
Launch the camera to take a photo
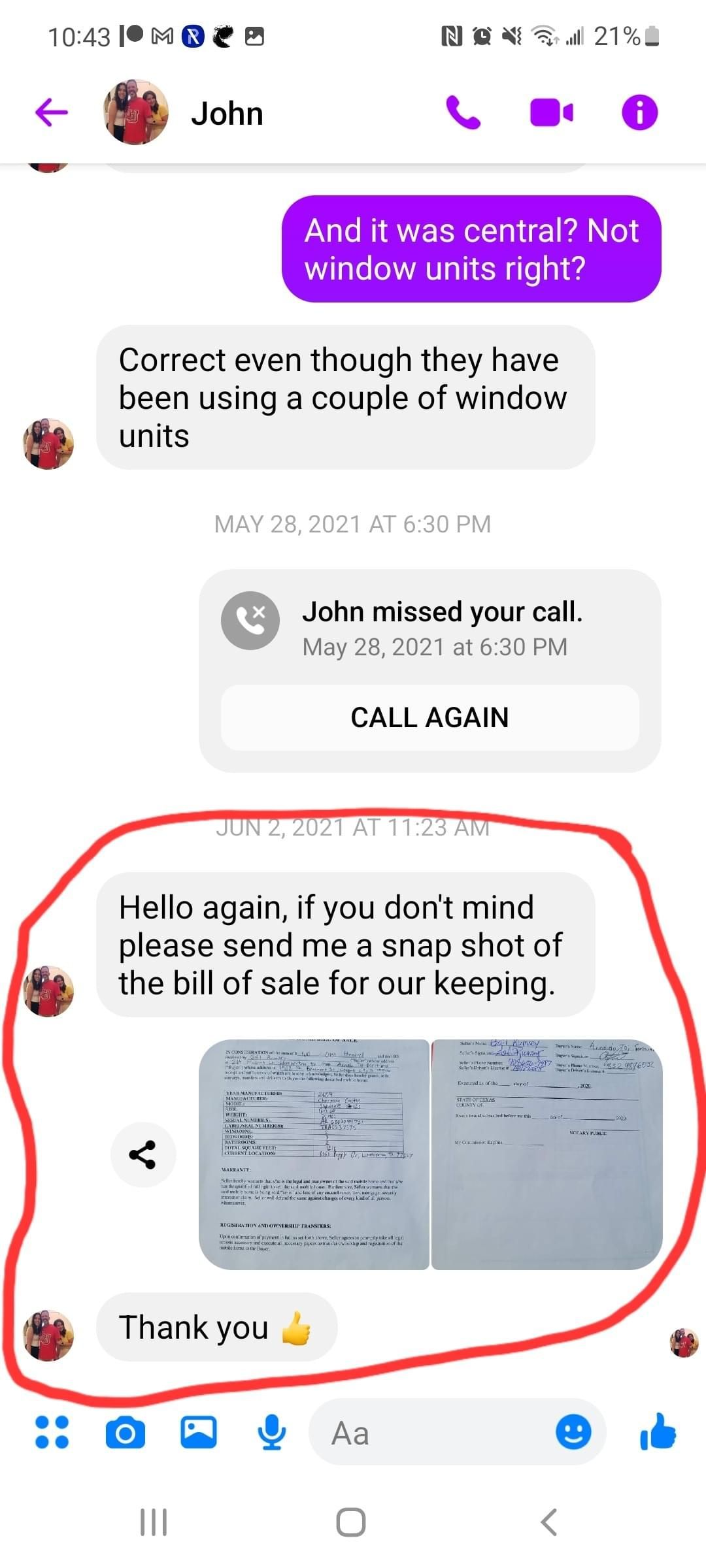click(125, 1433)
